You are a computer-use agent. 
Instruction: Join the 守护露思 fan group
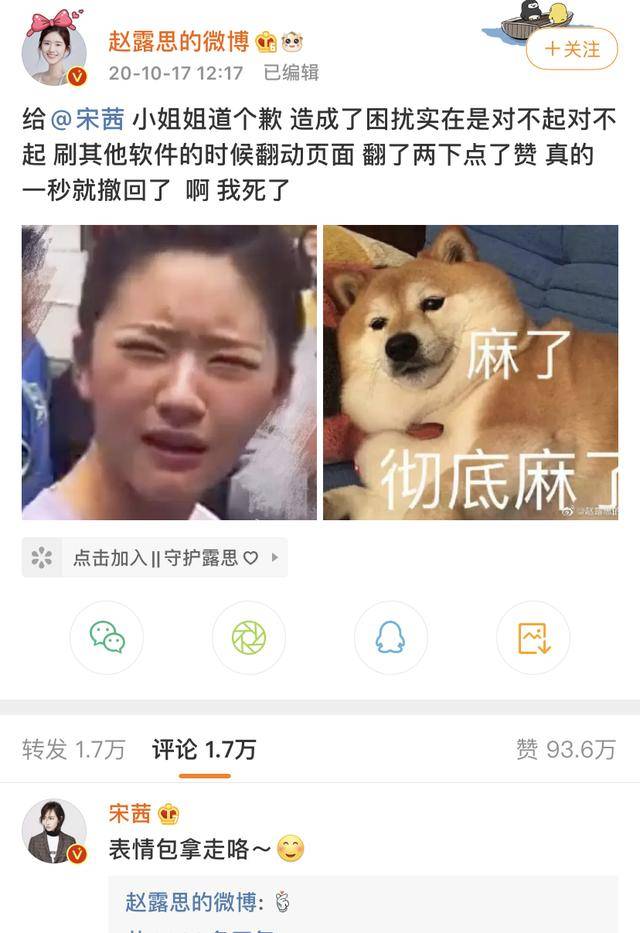pyautogui.click(x=155, y=558)
